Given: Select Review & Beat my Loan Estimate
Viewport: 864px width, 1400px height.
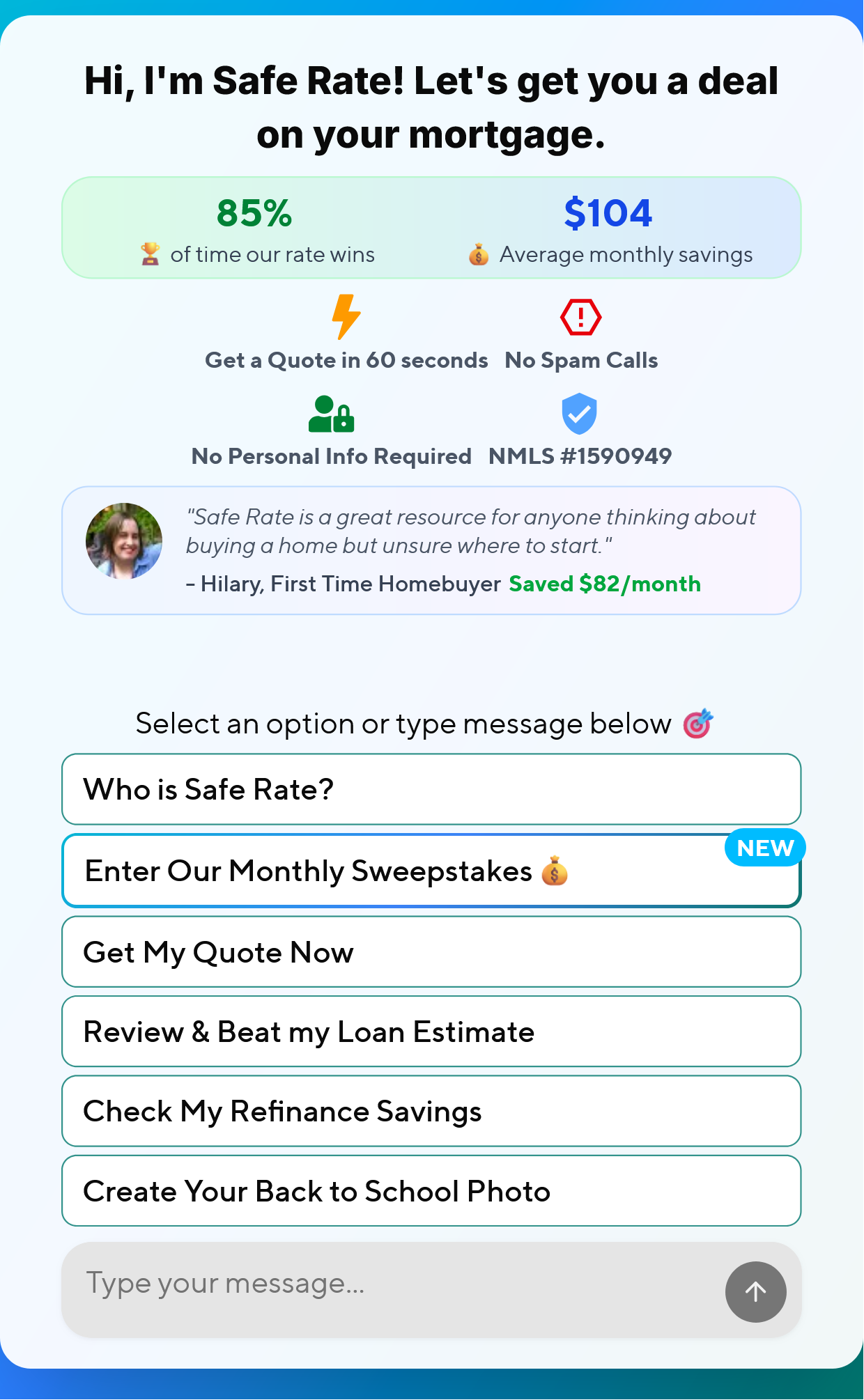Looking at the screenshot, I should (x=431, y=1032).
